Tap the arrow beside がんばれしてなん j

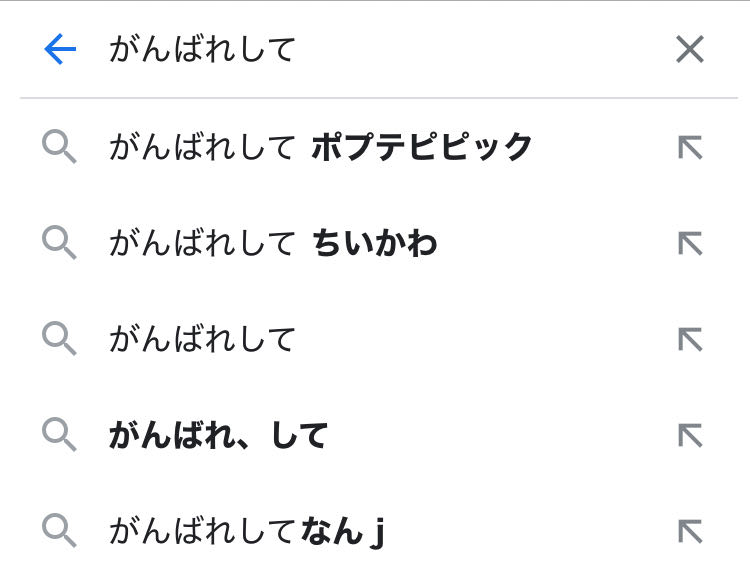[690, 531]
